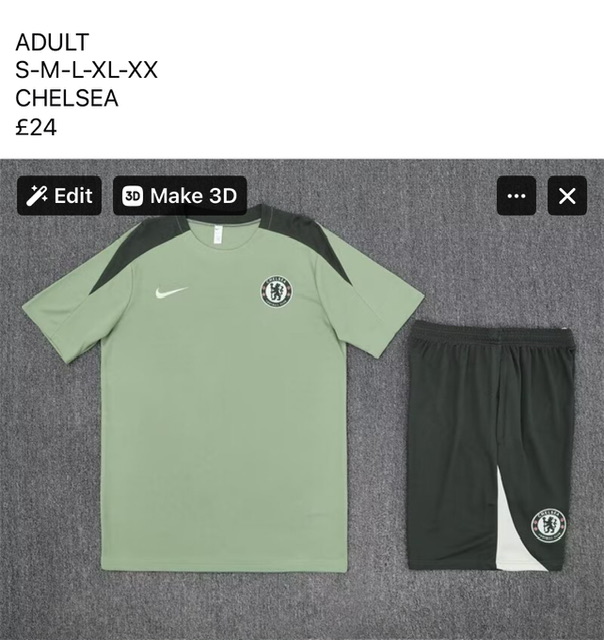
Task: Tap the Edit button on the photo
Action: click(60, 196)
